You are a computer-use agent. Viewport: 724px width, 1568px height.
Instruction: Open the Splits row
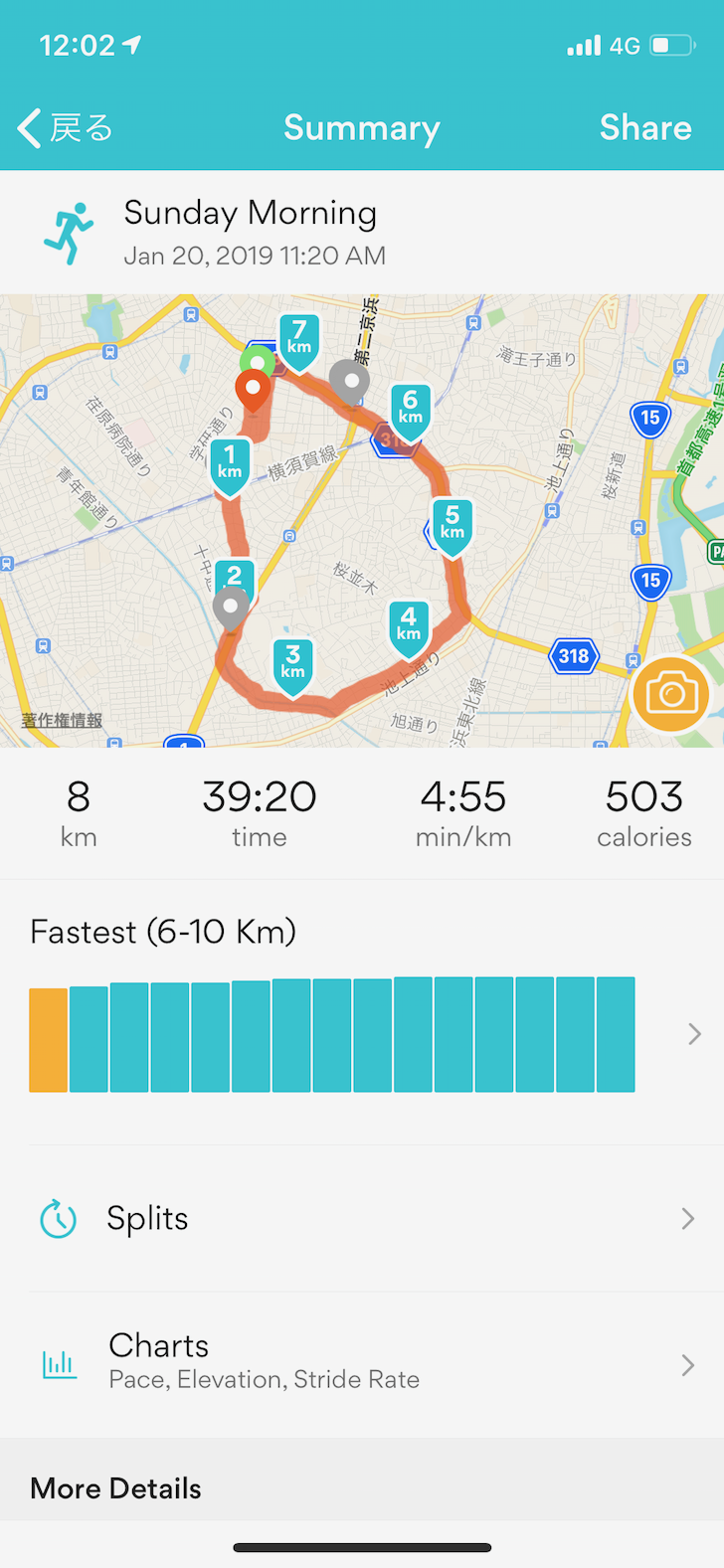coord(362,1218)
